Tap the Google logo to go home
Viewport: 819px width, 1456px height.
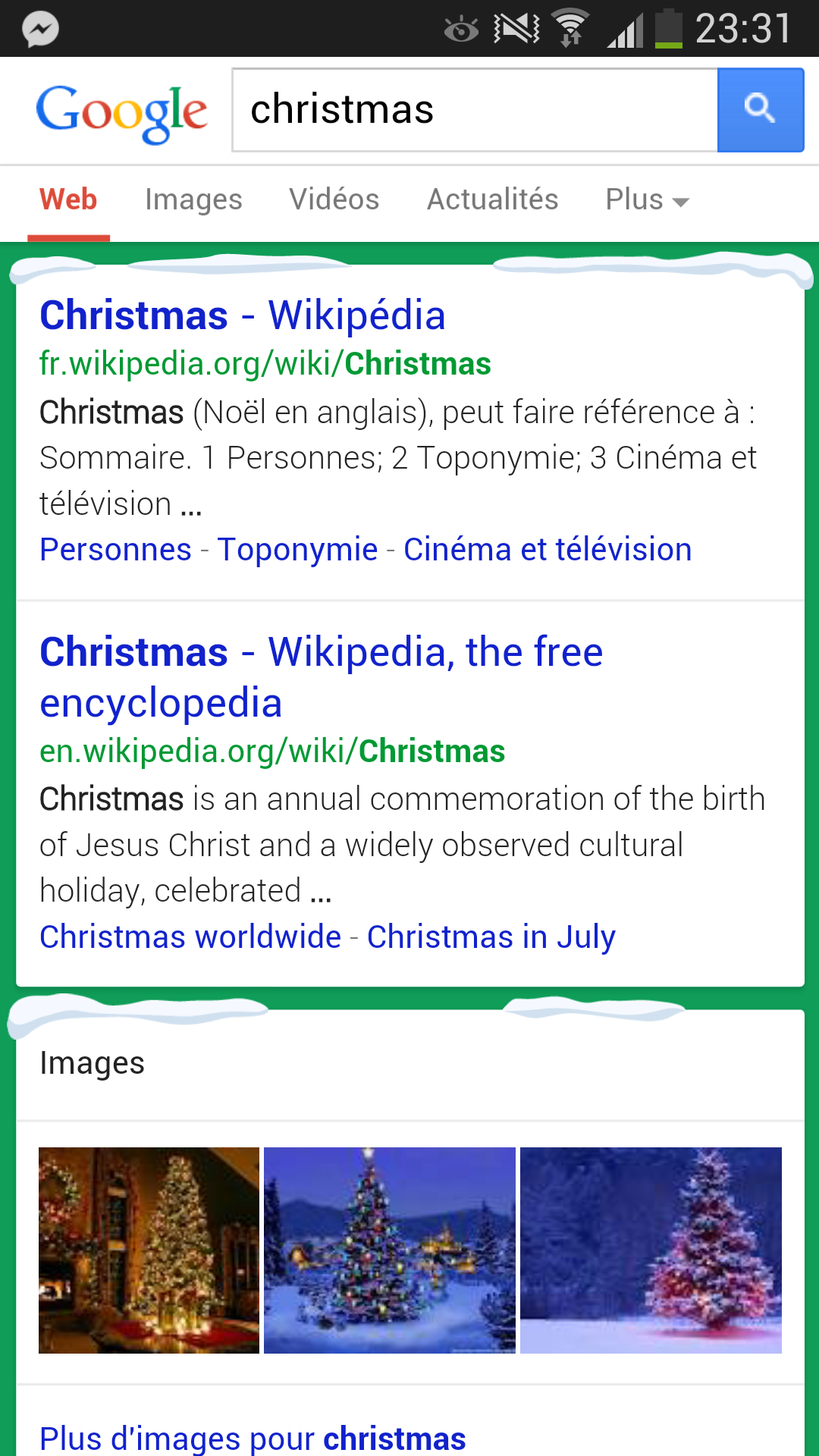121,112
